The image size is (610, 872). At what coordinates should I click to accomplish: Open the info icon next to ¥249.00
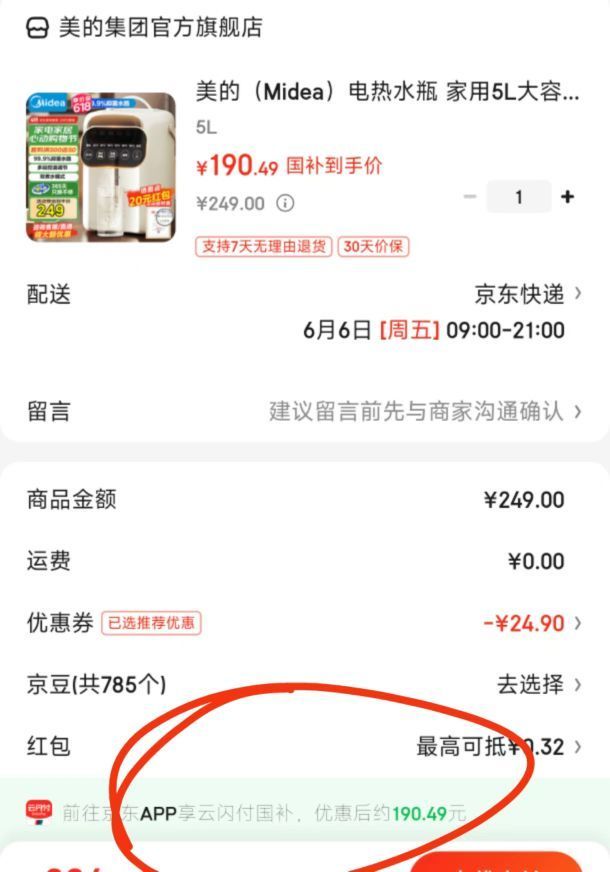[x=285, y=203]
